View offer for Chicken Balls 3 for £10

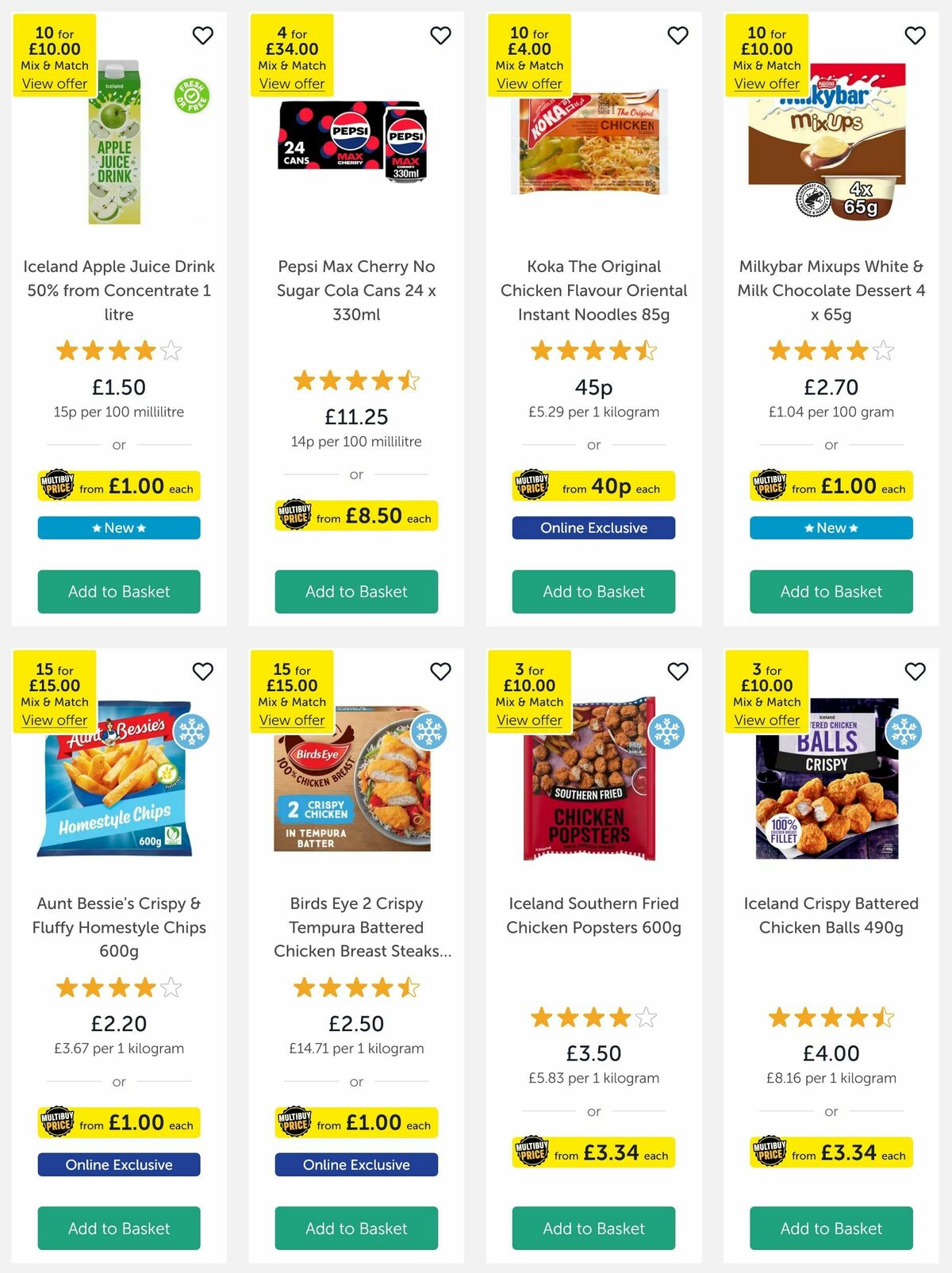tap(767, 720)
